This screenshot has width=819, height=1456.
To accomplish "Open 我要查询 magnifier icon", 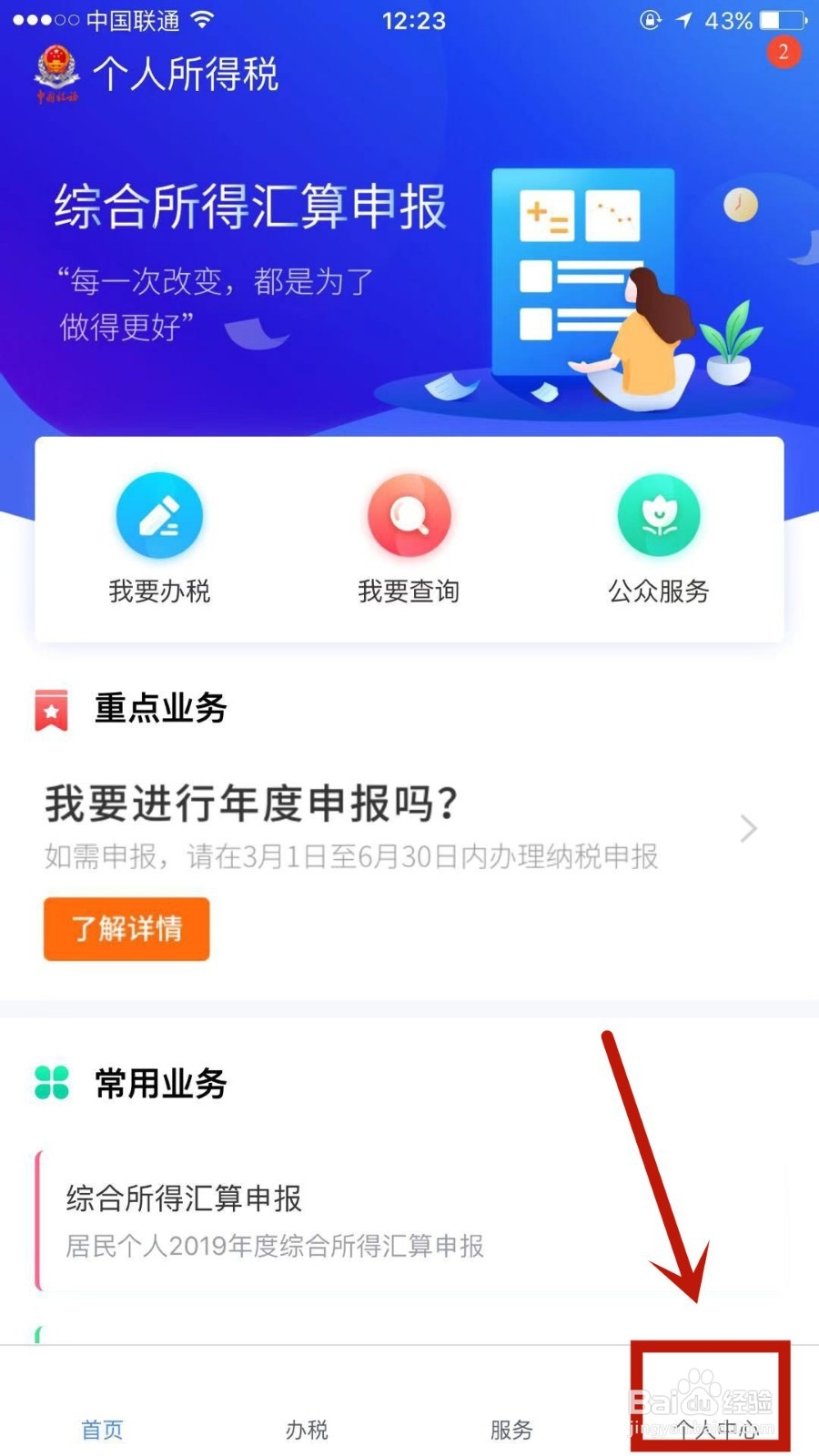I will tap(409, 515).
